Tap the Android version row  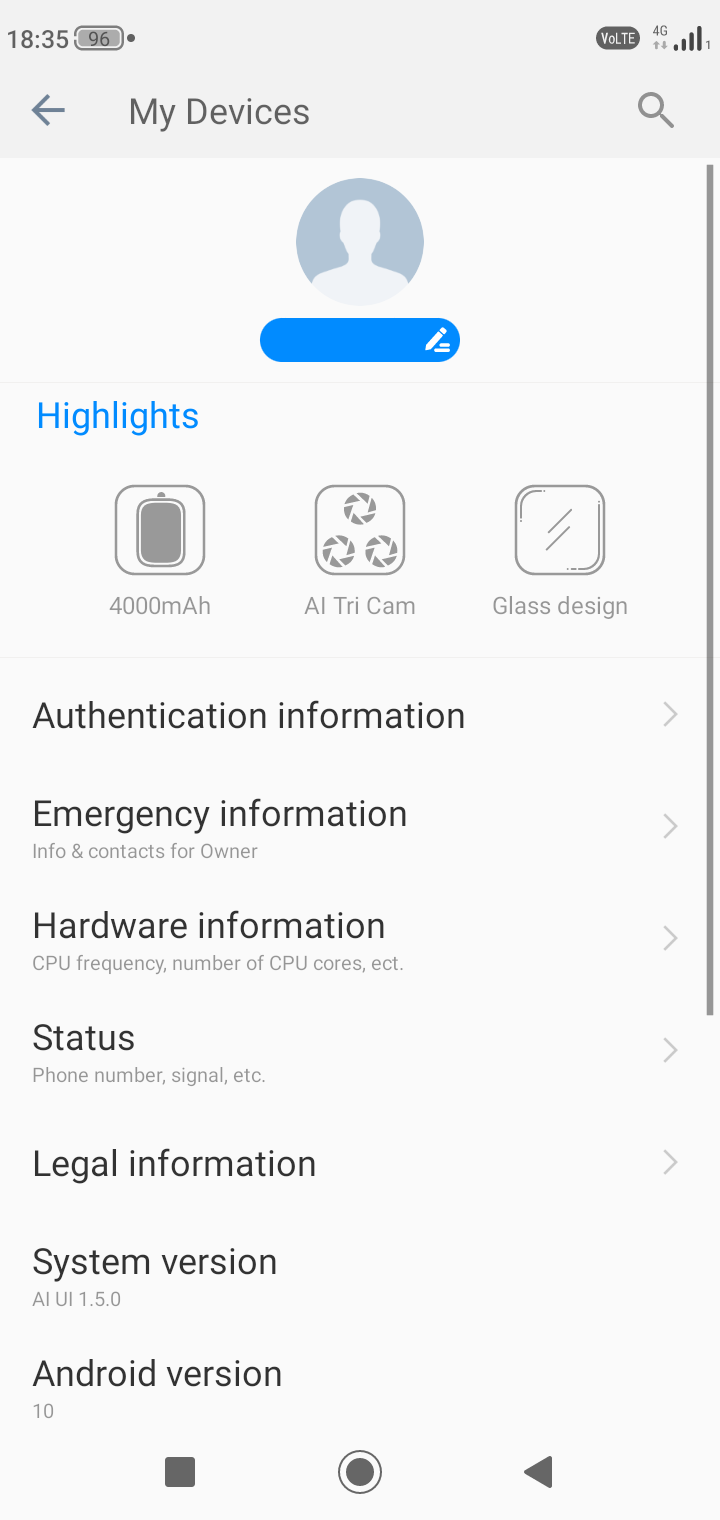(355, 1388)
